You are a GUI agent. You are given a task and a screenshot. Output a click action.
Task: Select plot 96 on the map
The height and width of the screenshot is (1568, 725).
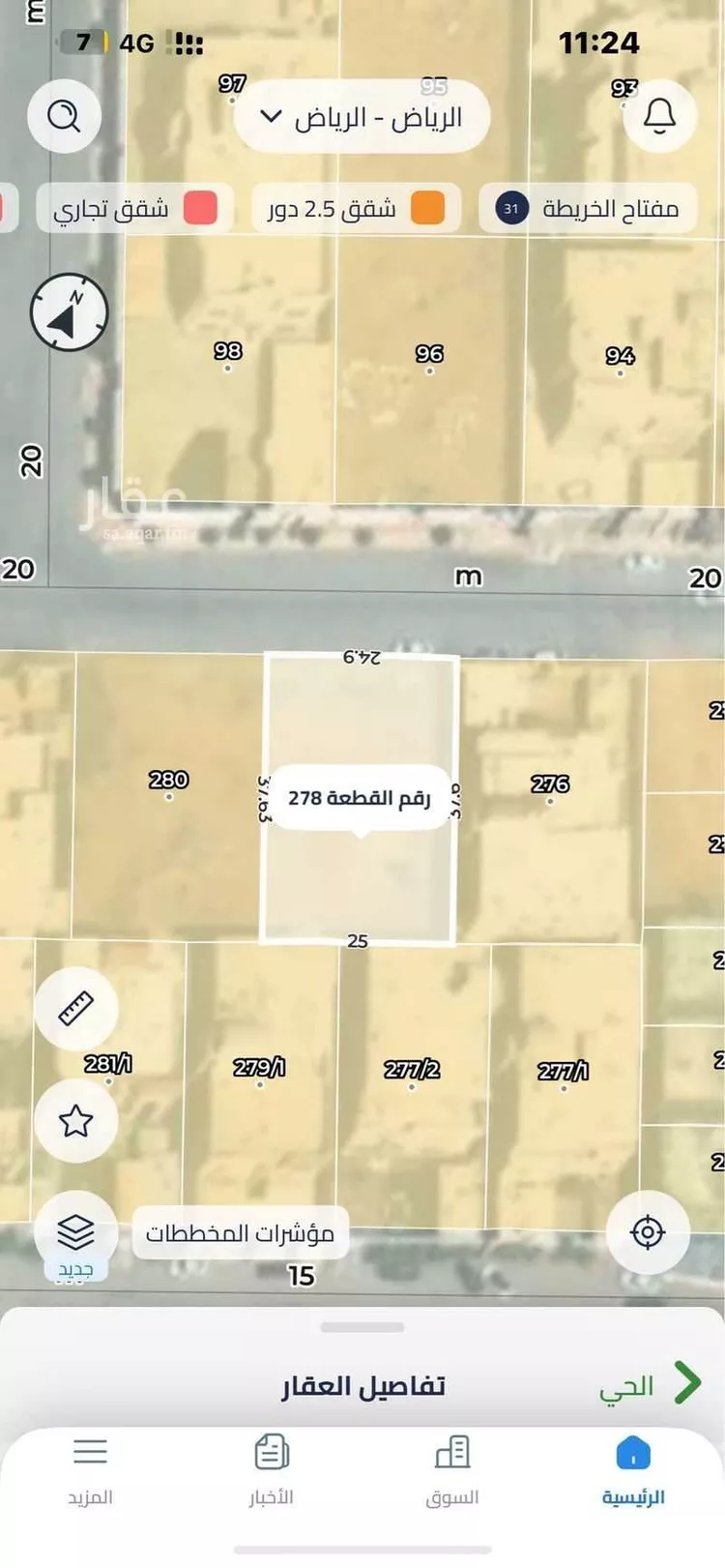[429, 355]
